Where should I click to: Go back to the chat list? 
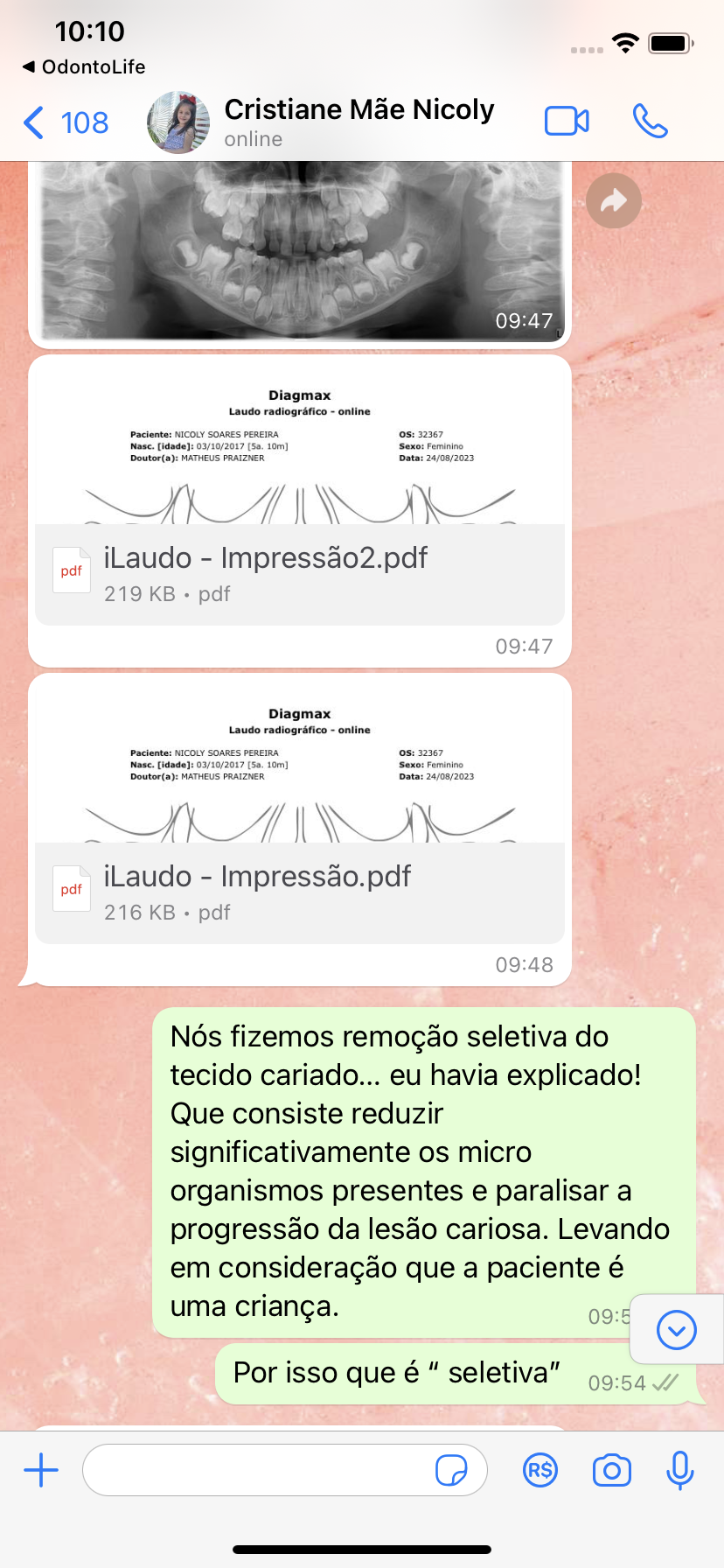[x=65, y=122]
